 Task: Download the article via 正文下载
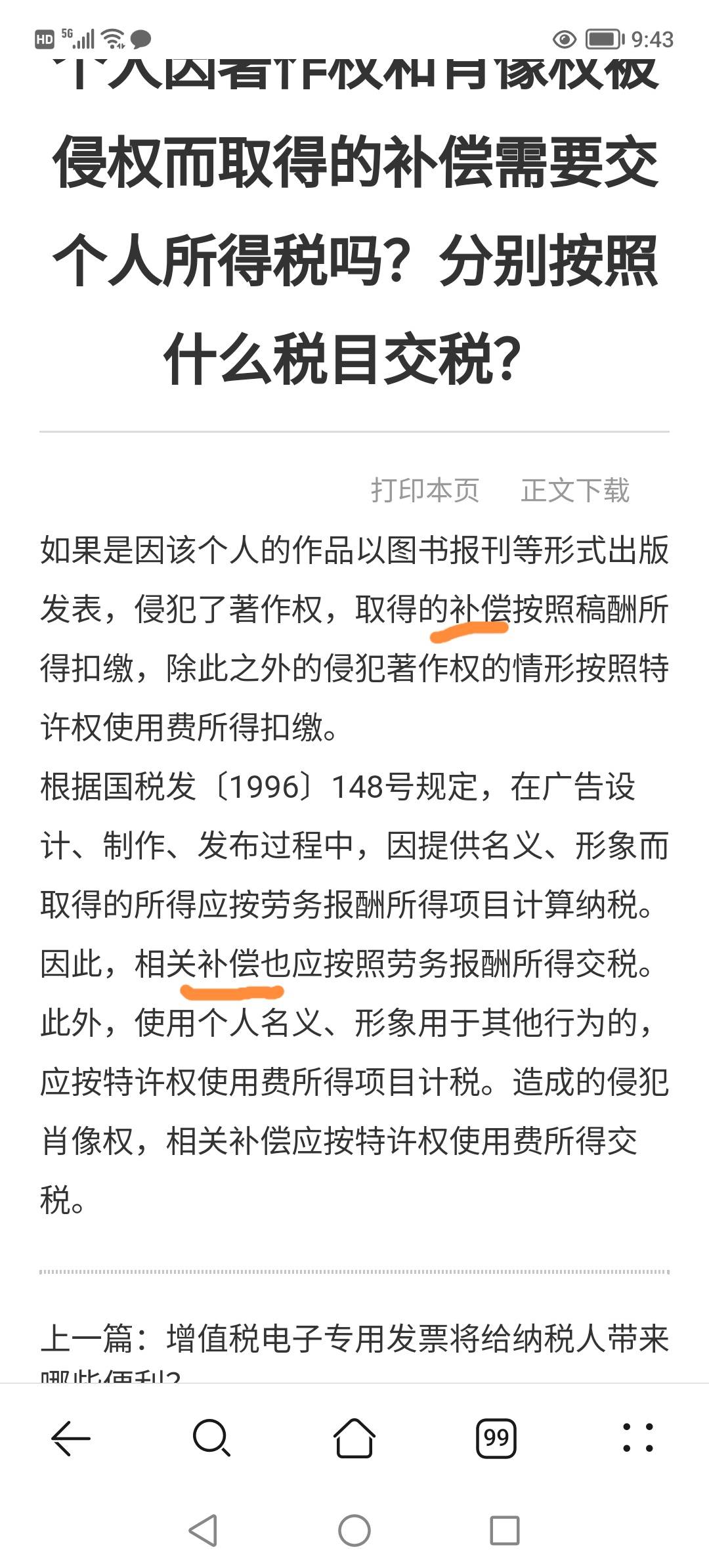click(x=575, y=490)
